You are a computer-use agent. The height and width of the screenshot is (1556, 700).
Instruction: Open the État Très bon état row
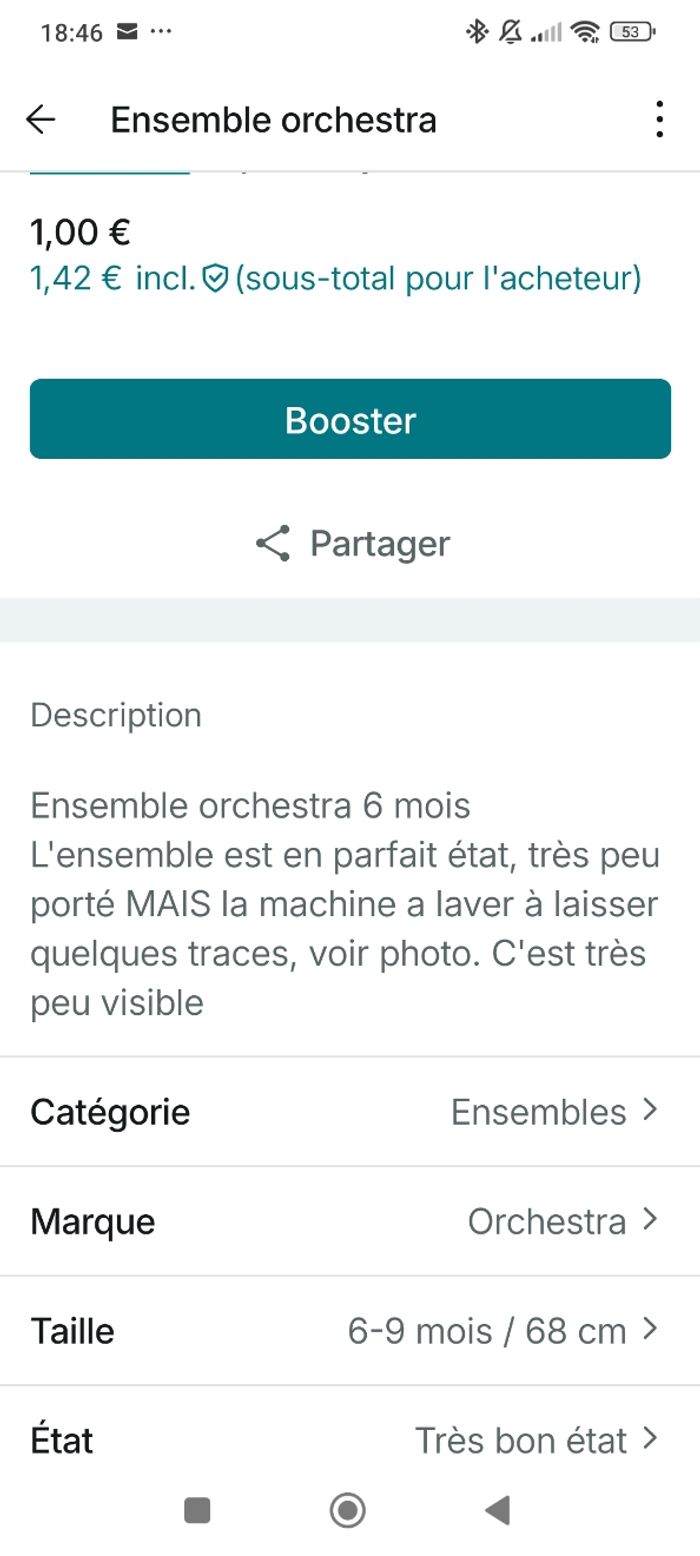click(350, 1440)
